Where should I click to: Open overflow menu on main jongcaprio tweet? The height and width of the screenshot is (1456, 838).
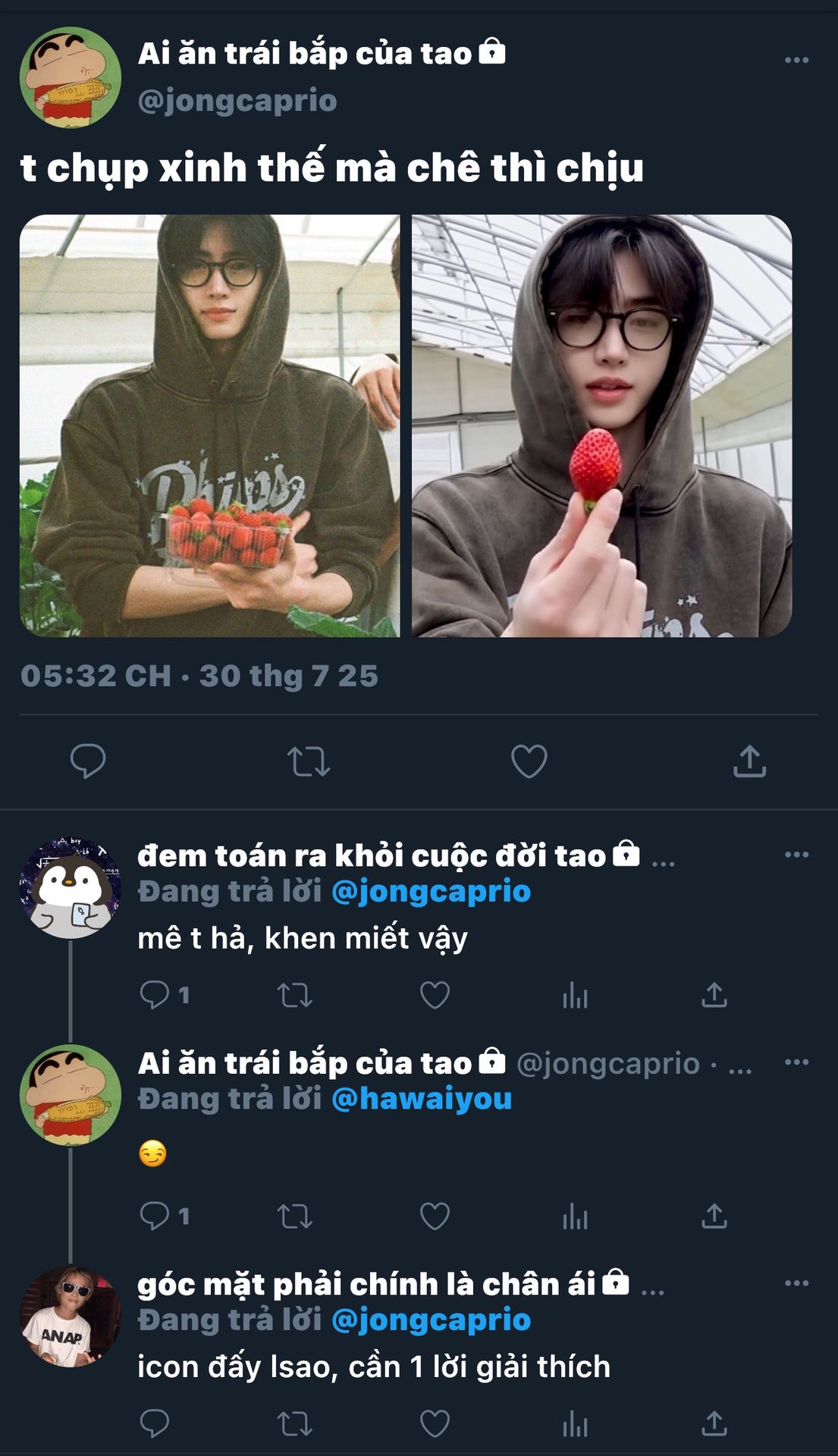click(x=796, y=60)
